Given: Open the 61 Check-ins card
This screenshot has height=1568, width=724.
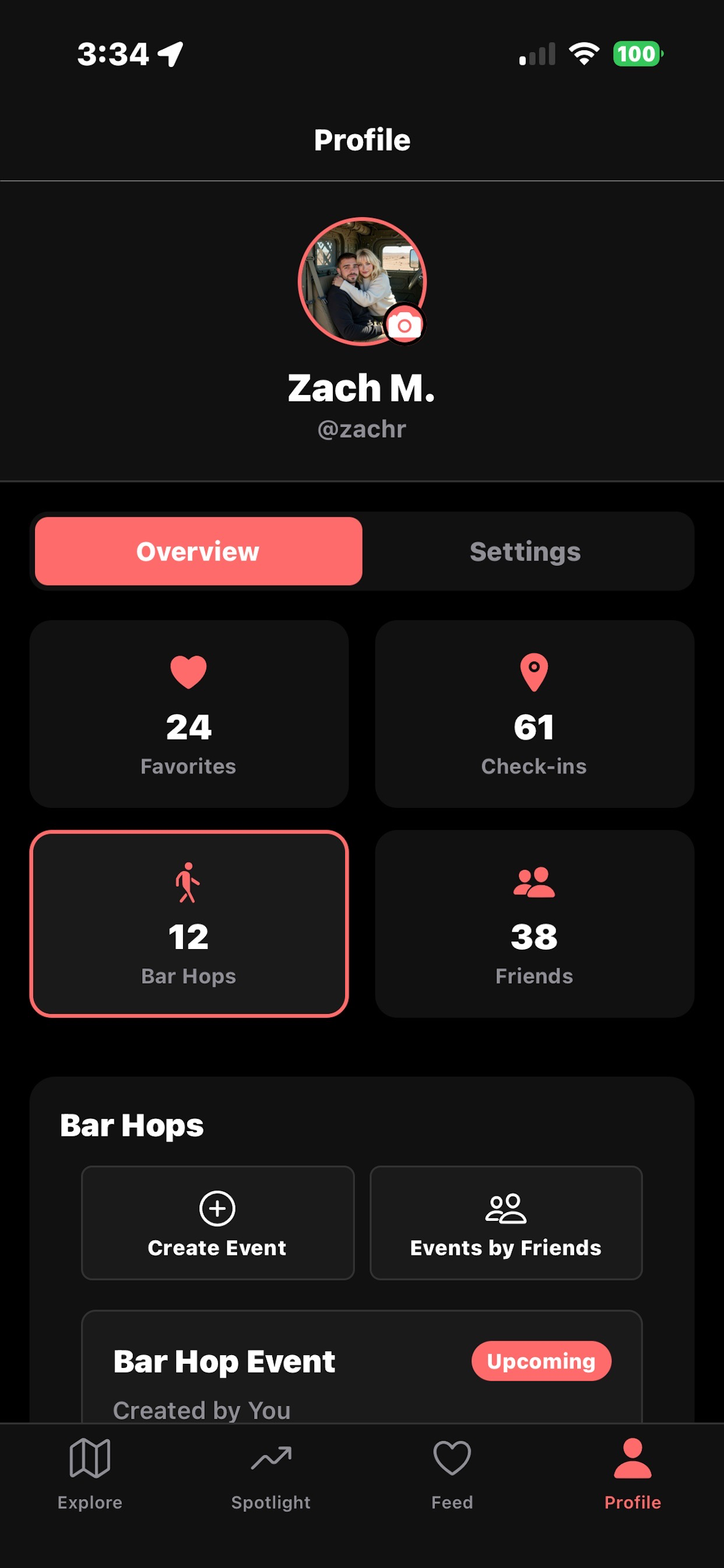Looking at the screenshot, I should [x=534, y=714].
